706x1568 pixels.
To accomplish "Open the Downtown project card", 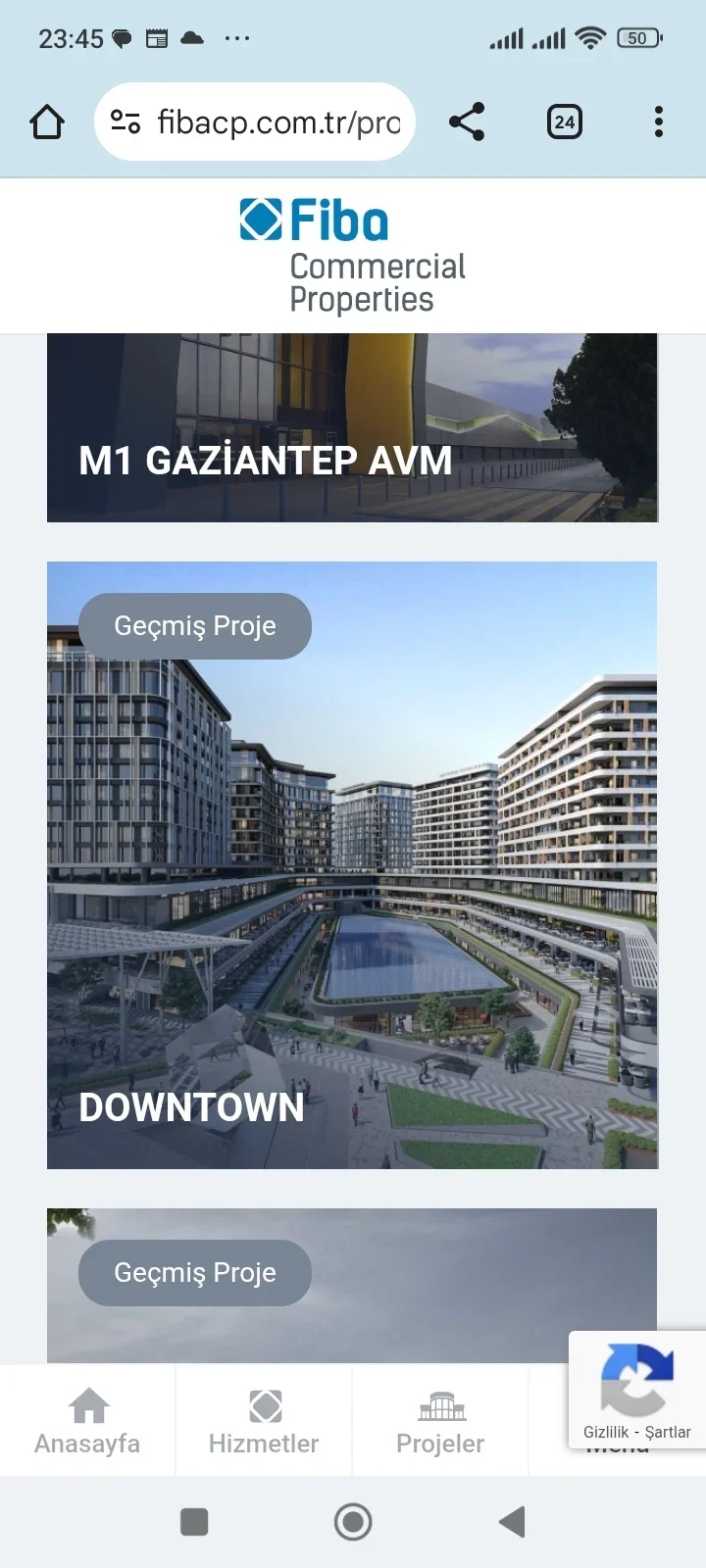I will [x=353, y=864].
